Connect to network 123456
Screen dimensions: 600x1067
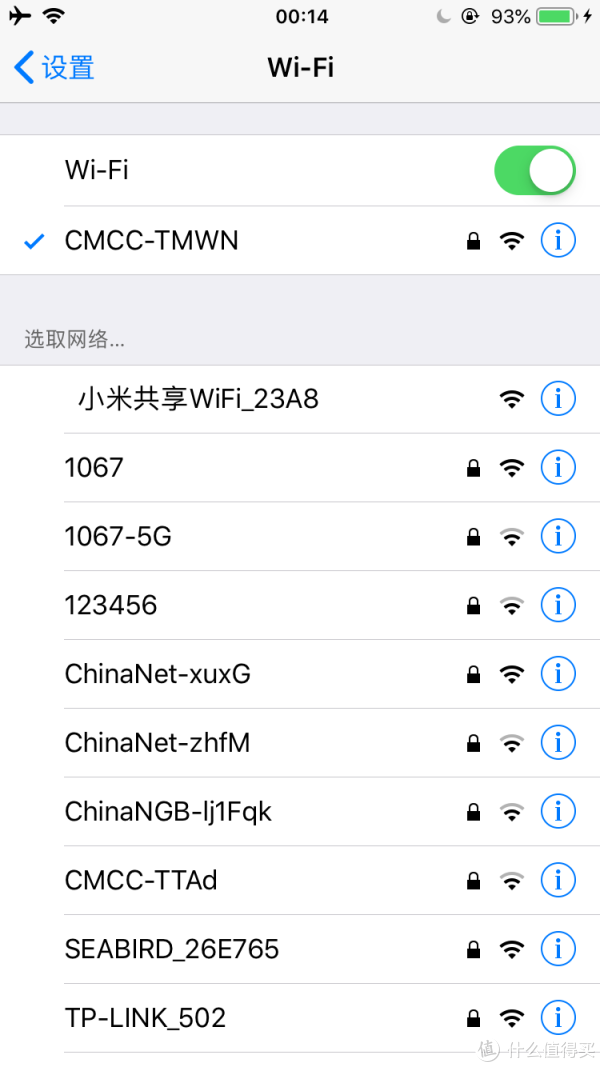point(111,605)
